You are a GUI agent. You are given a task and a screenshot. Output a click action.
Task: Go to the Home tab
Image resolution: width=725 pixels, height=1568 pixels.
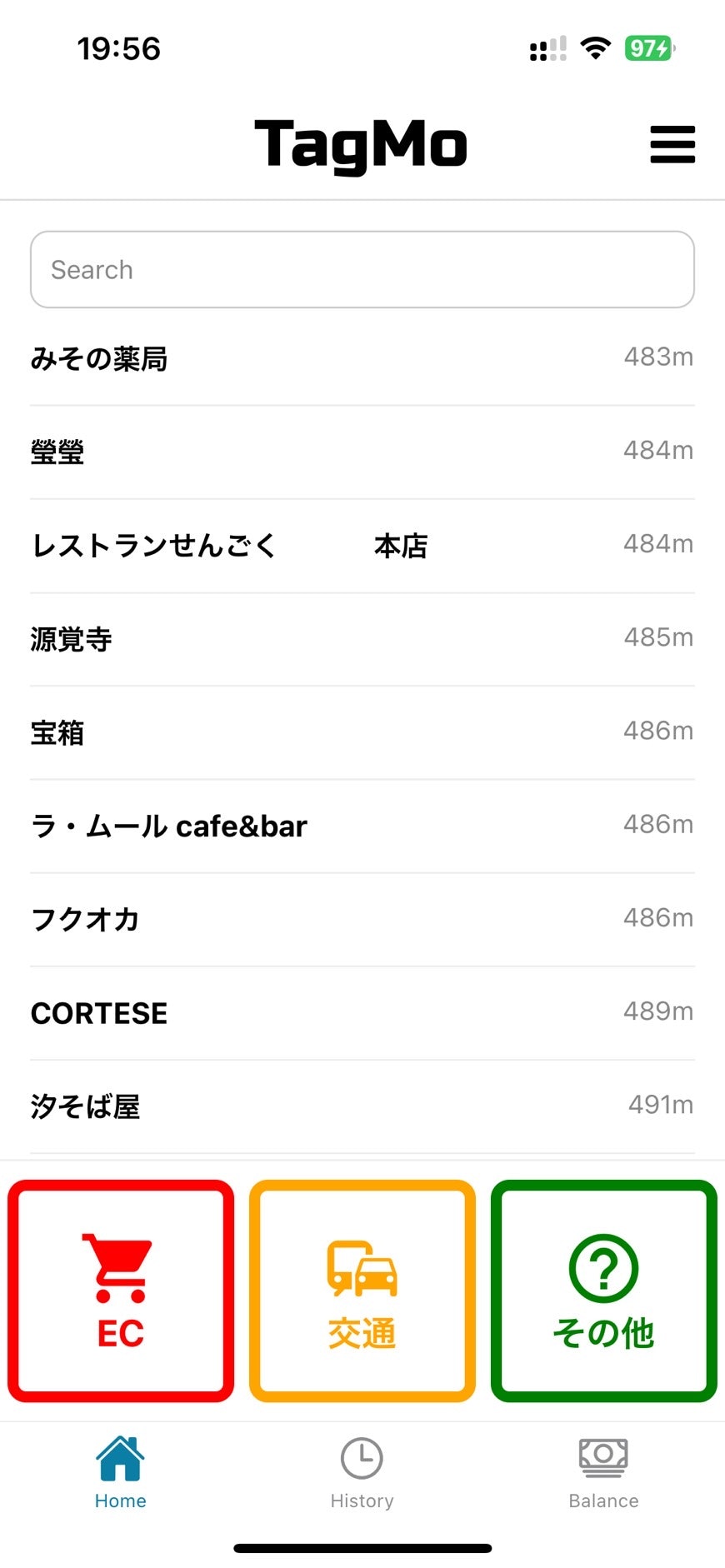pos(121,1473)
